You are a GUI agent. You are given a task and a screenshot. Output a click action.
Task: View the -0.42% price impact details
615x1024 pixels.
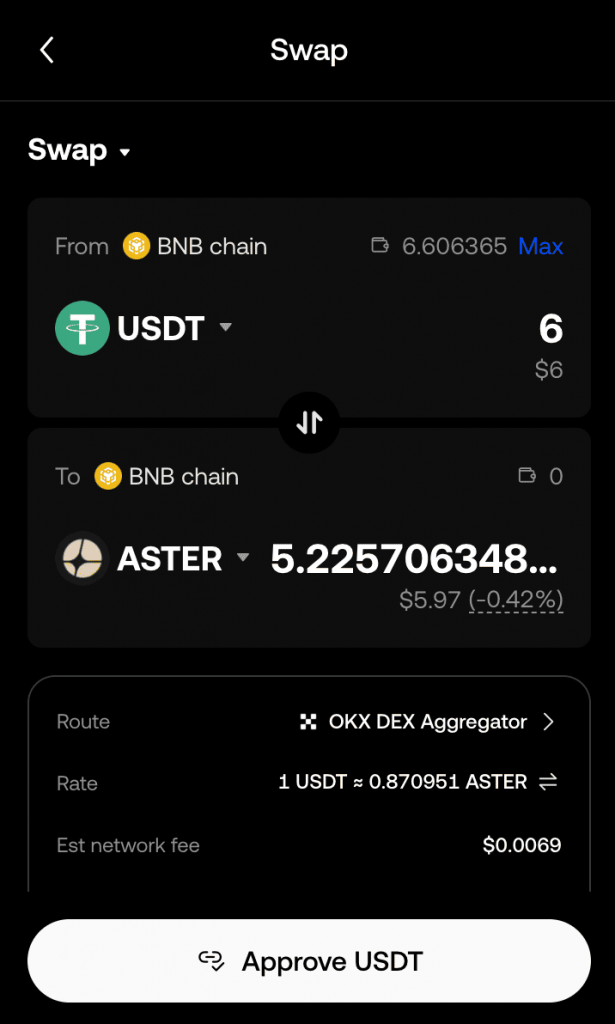[x=516, y=600]
